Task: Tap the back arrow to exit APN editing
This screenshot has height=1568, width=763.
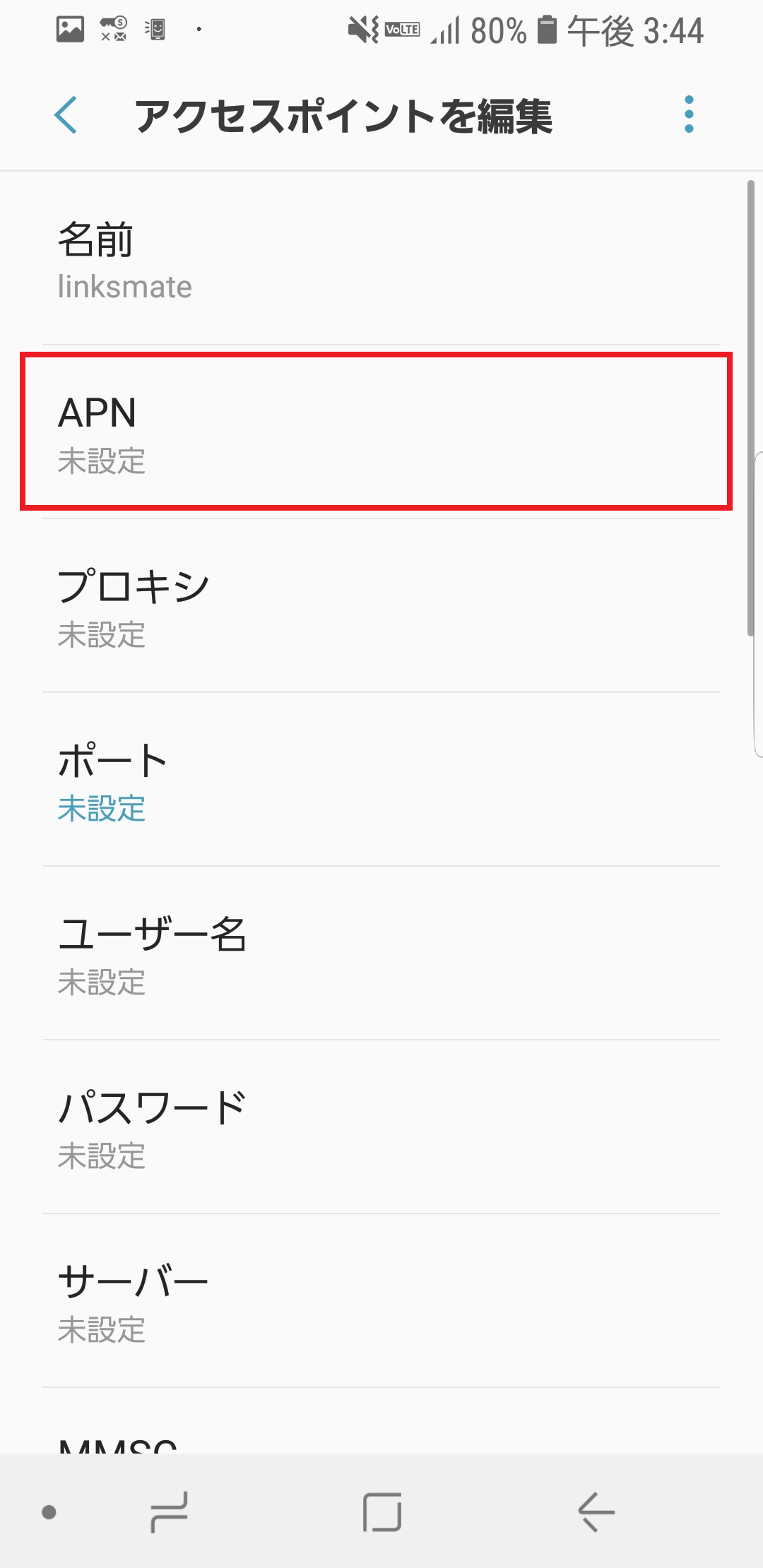Action: pos(64,116)
